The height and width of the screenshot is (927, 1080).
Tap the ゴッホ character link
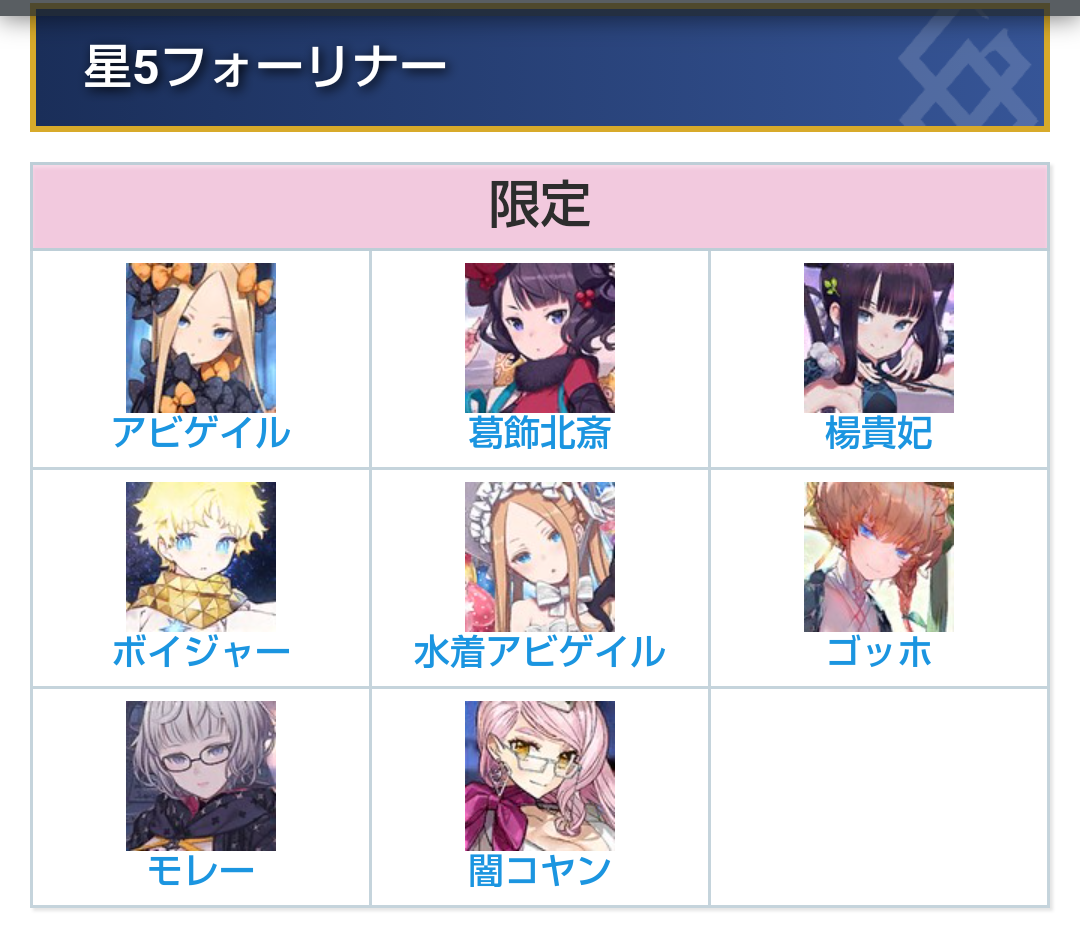[878, 653]
